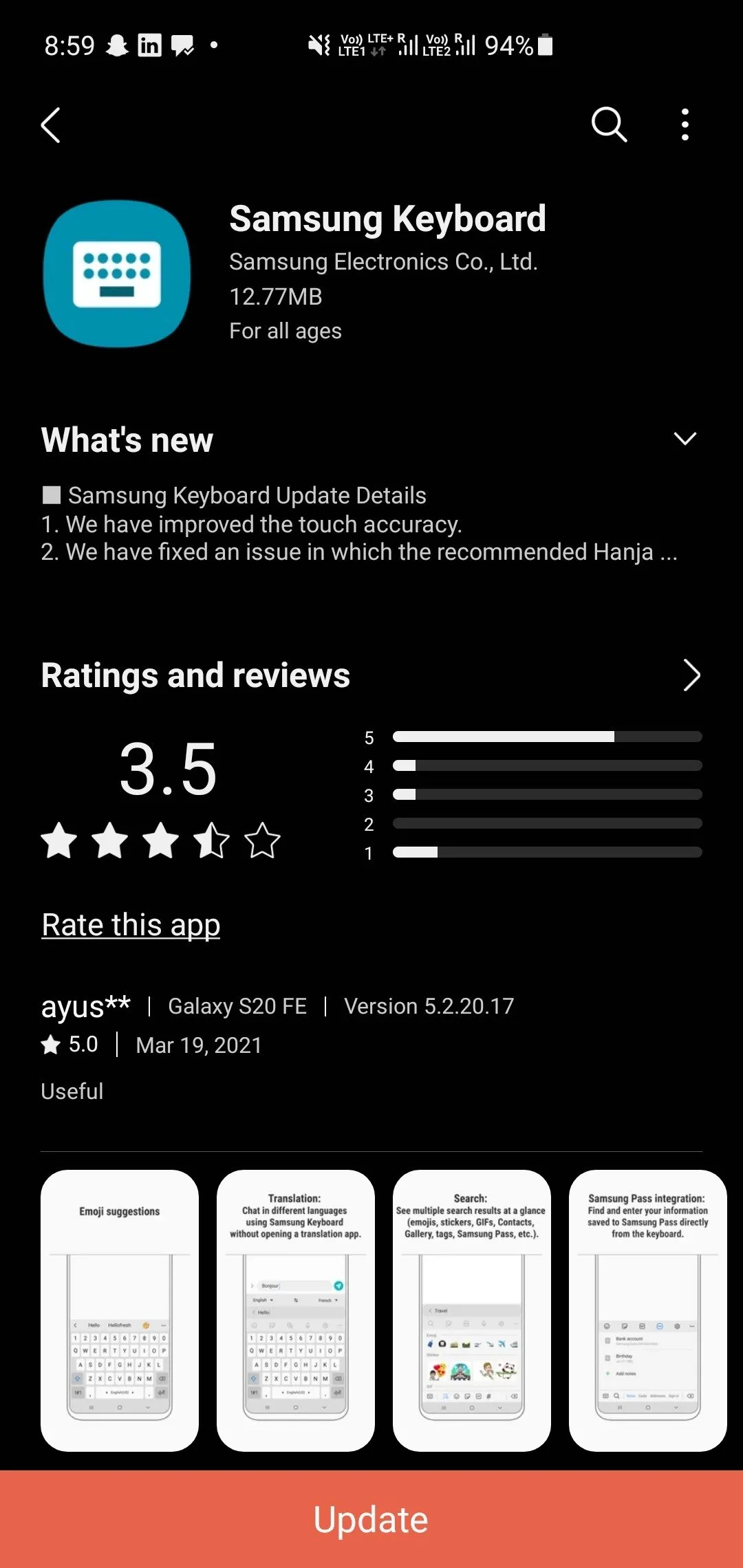
Task: View the Translation feature screenshot
Action: (x=296, y=1310)
